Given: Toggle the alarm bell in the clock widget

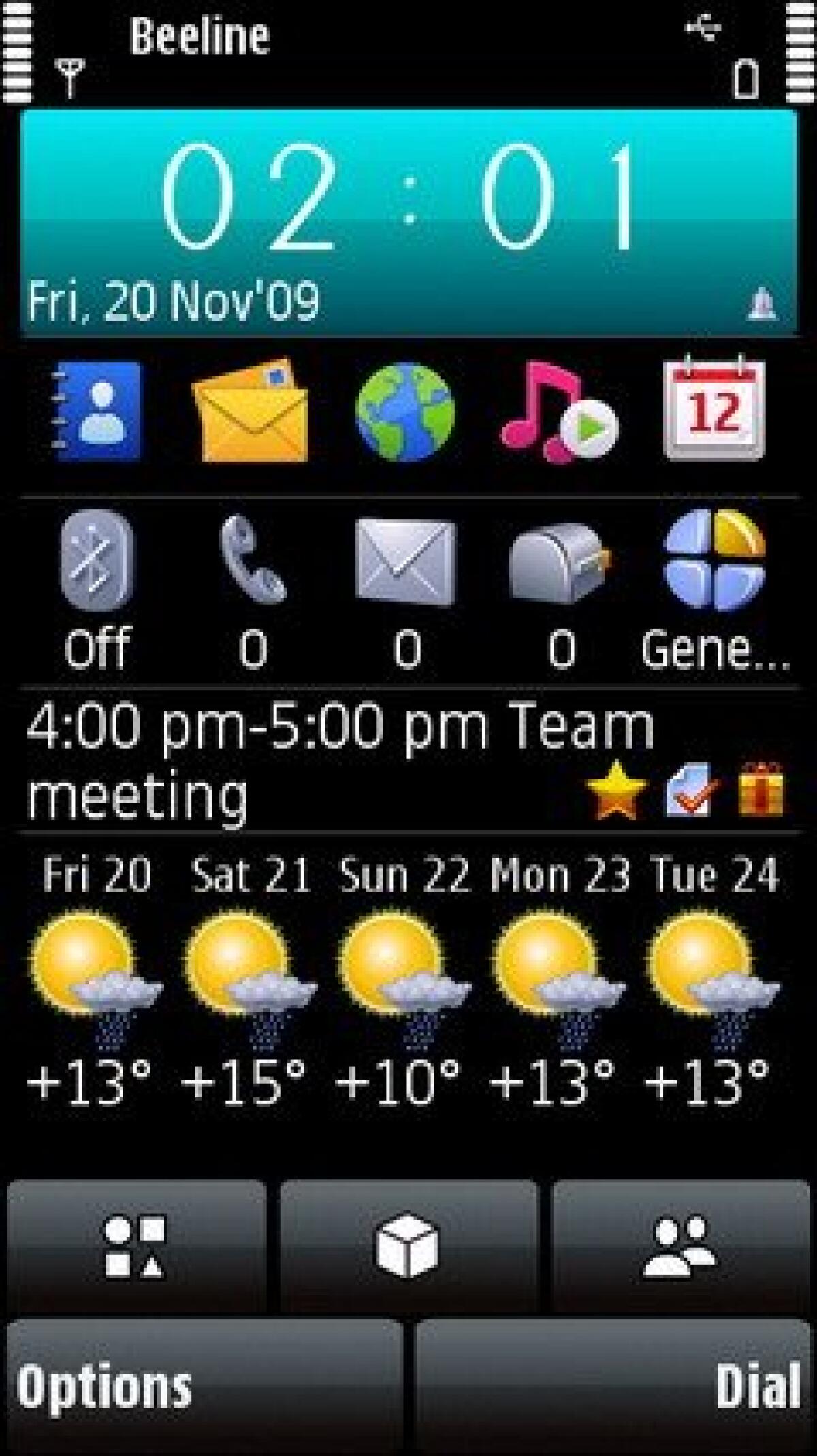Looking at the screenshot, I should point(763,305).
